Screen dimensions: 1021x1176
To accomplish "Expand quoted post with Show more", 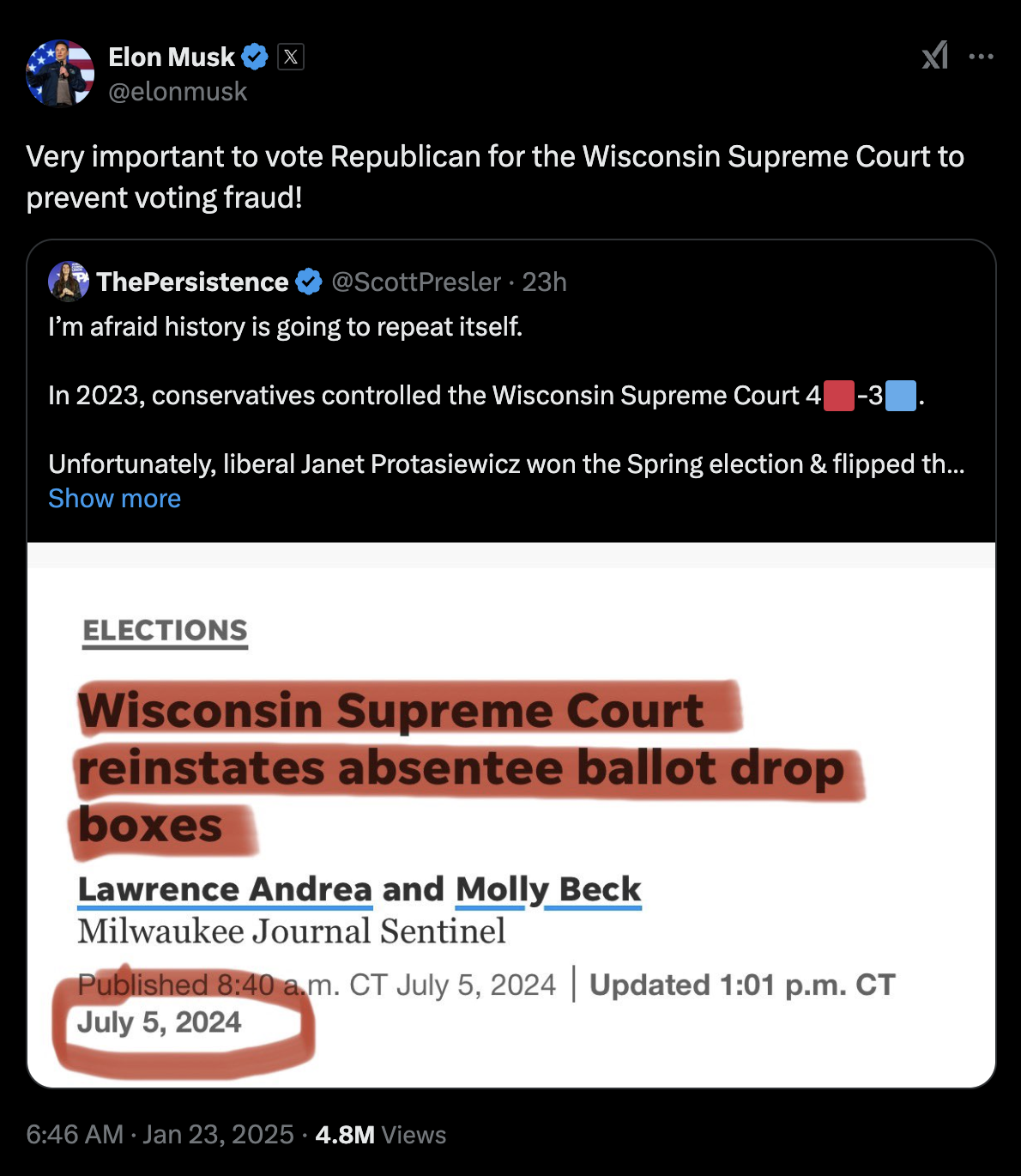I will (114, 499).
